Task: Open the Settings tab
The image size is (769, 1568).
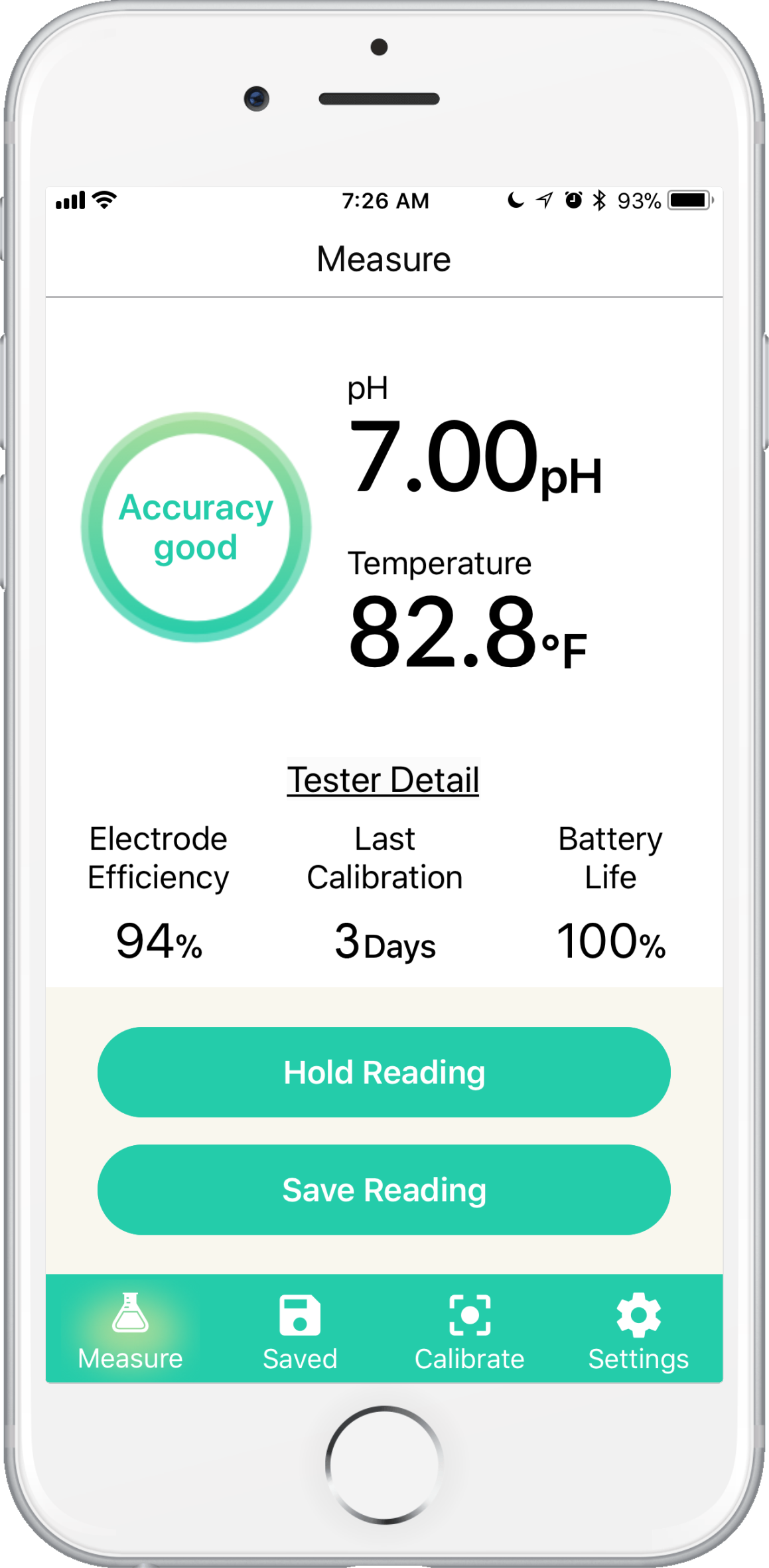Action: (x=638, y=1330)
